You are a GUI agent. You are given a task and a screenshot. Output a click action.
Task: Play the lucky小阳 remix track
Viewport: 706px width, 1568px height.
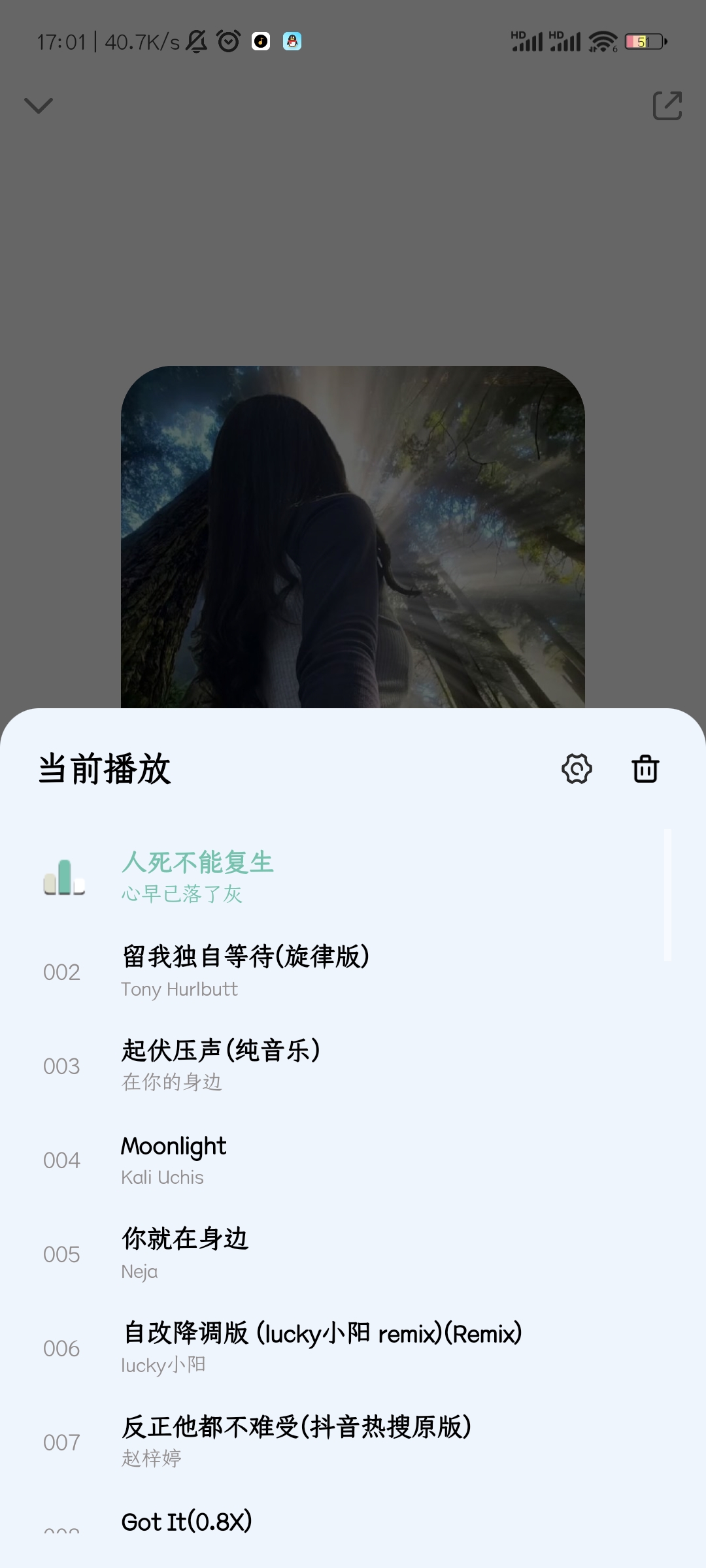(320, 1348)
